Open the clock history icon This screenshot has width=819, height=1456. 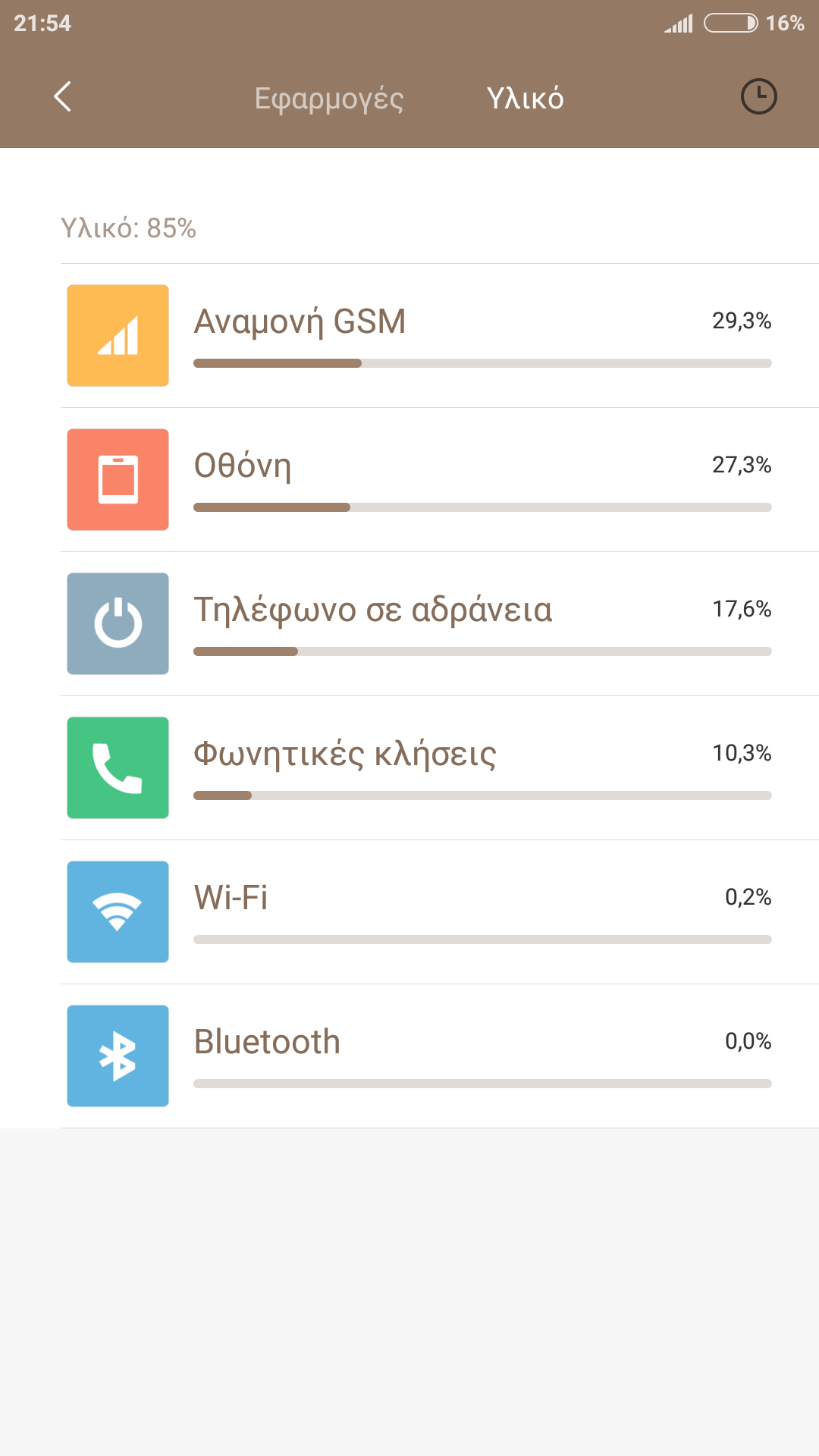click(758, 97)
